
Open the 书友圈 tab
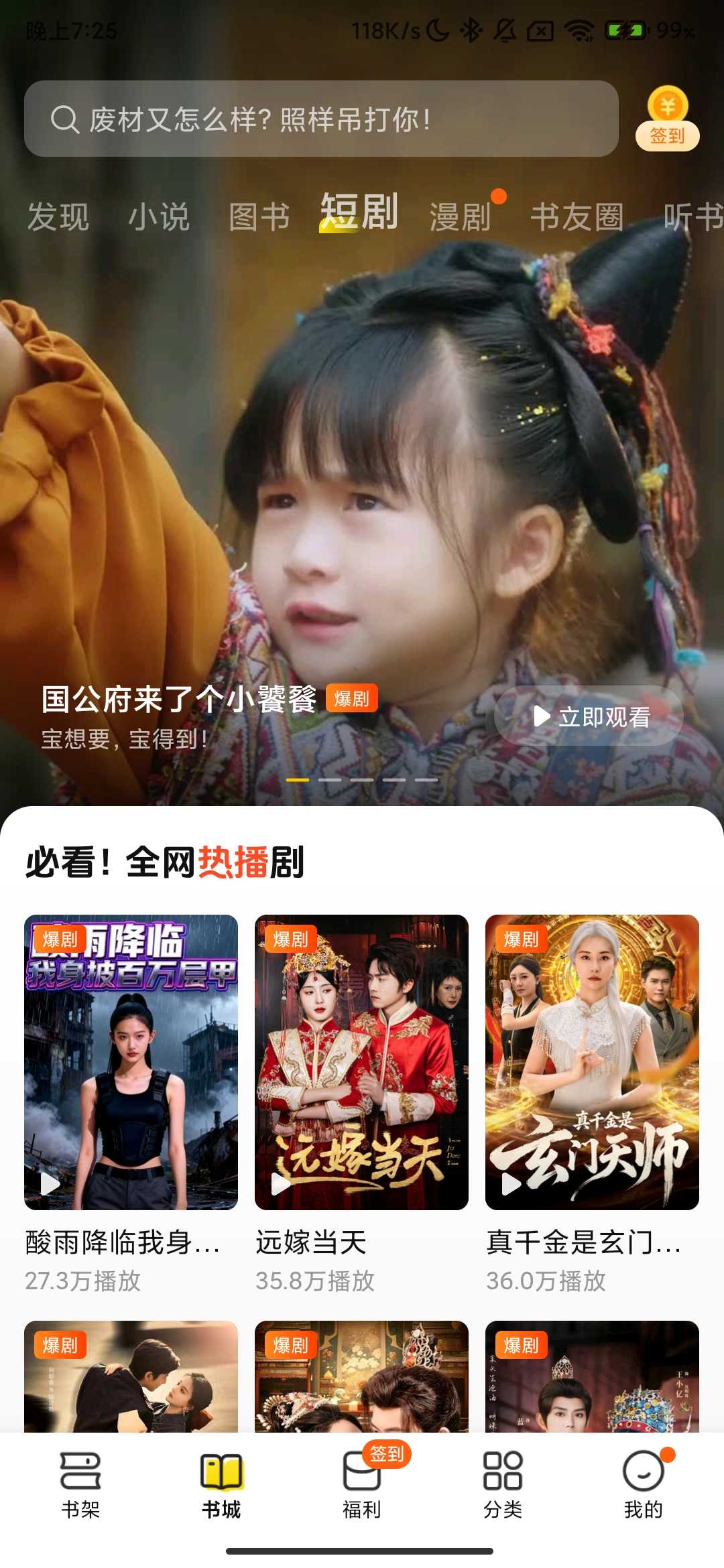577,217
